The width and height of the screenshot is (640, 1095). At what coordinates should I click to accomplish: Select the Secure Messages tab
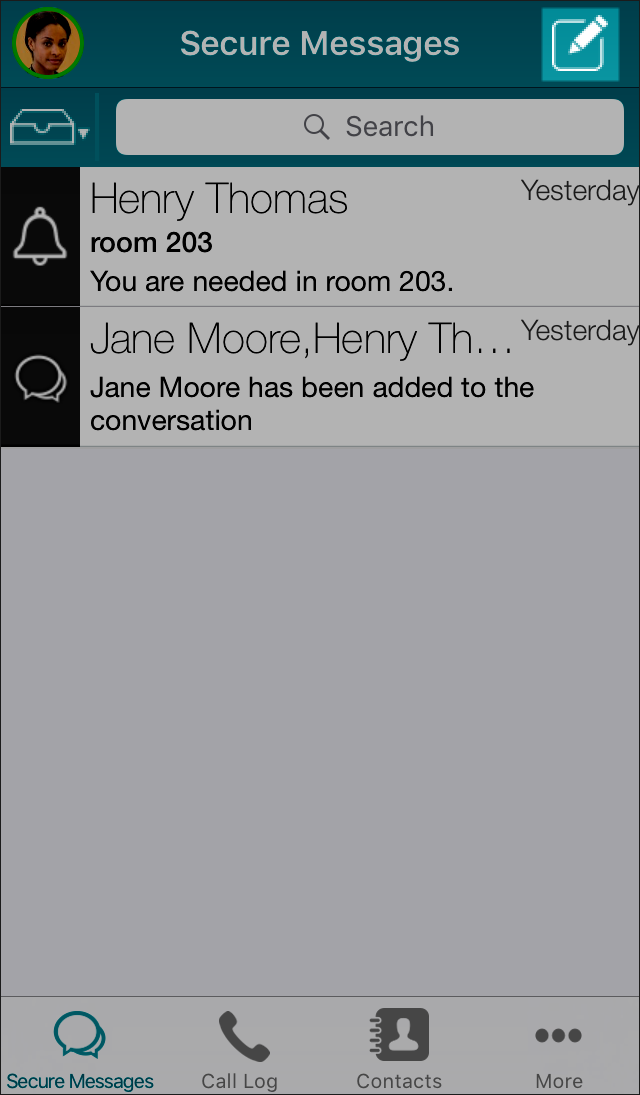point(80,1050)
